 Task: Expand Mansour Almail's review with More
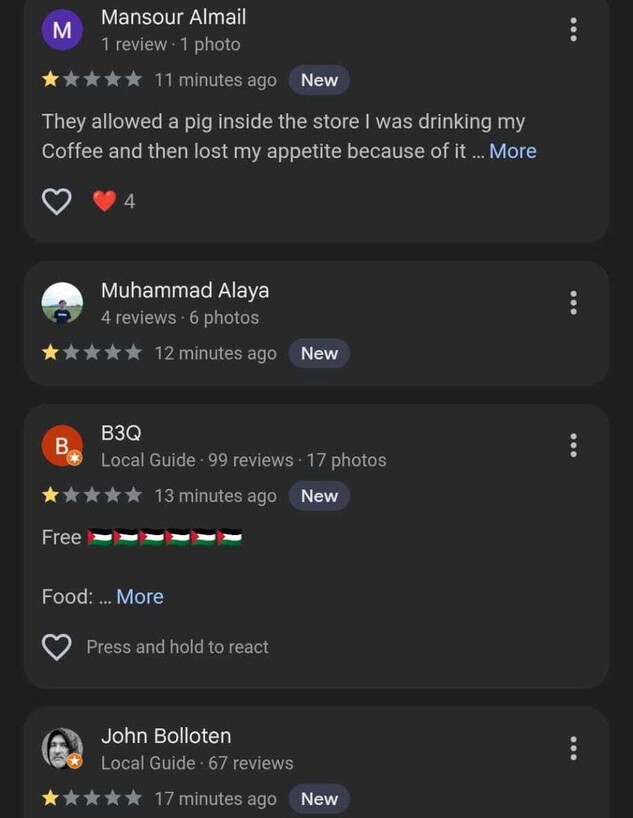(x=513, y=151)
